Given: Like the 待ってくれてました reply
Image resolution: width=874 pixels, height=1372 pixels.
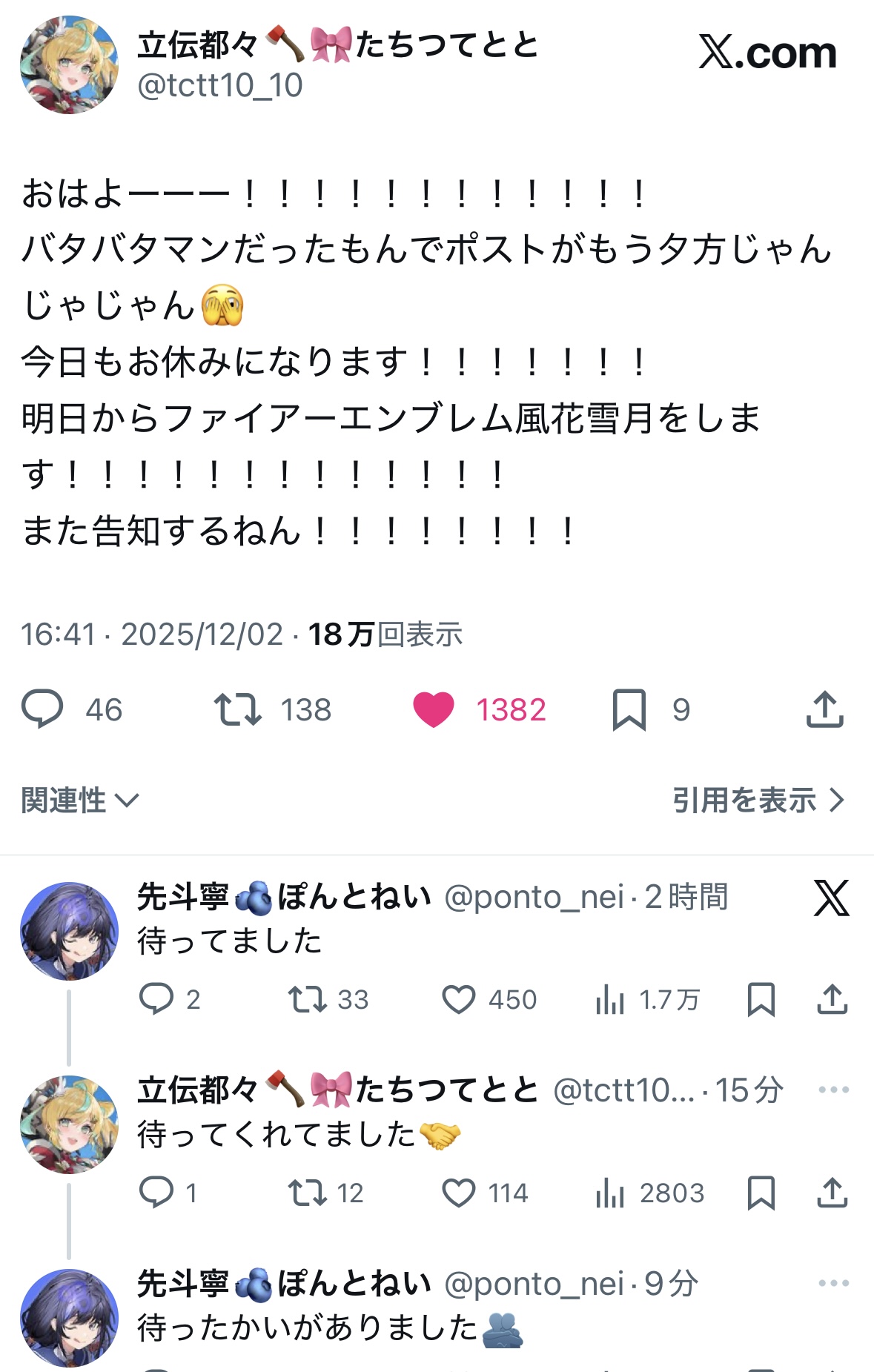Looking at the screenshot, I should [459, 1193].
